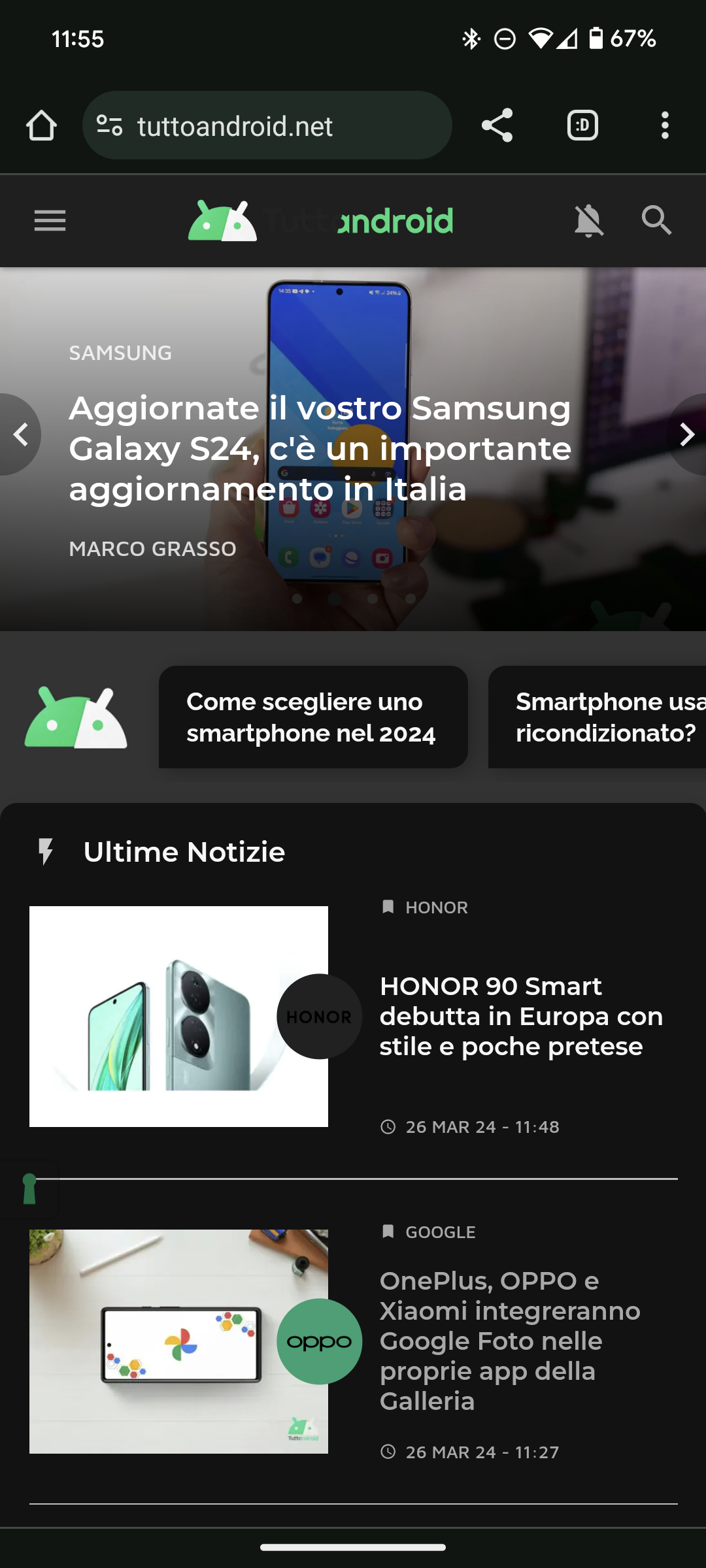The width and height of the screenshot is (706, 1568).
Task: Open the GOOGLE category tag
Action: tap(440, 1232)
